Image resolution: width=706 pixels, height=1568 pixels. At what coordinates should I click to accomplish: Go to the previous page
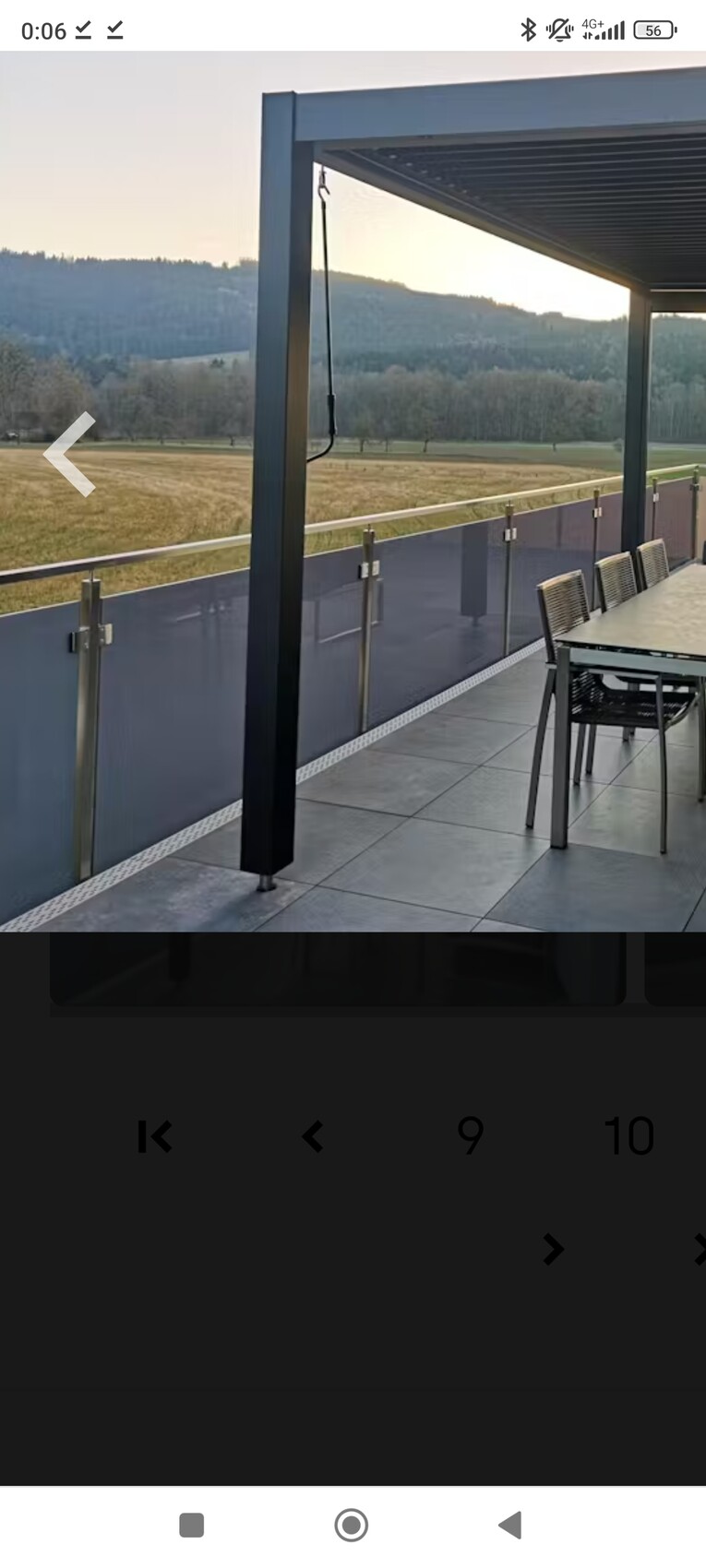313,1136
